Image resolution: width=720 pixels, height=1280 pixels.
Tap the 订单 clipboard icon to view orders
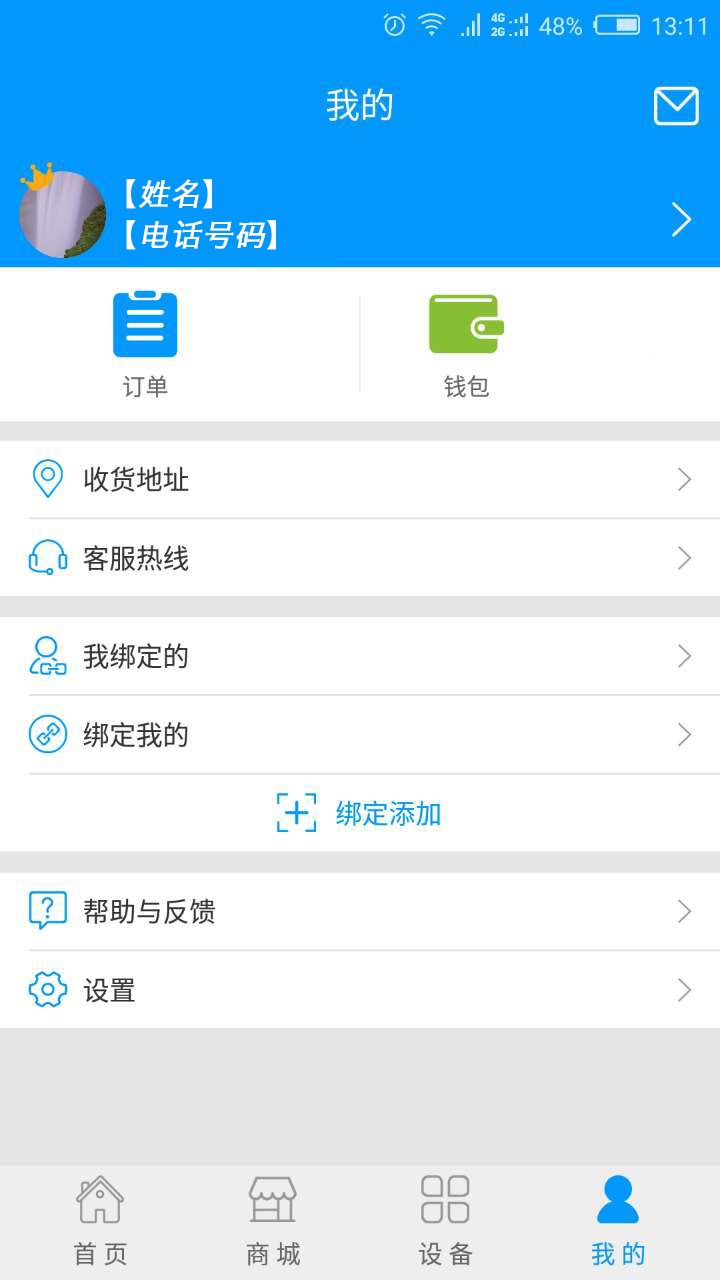click(x=145, y=323)
